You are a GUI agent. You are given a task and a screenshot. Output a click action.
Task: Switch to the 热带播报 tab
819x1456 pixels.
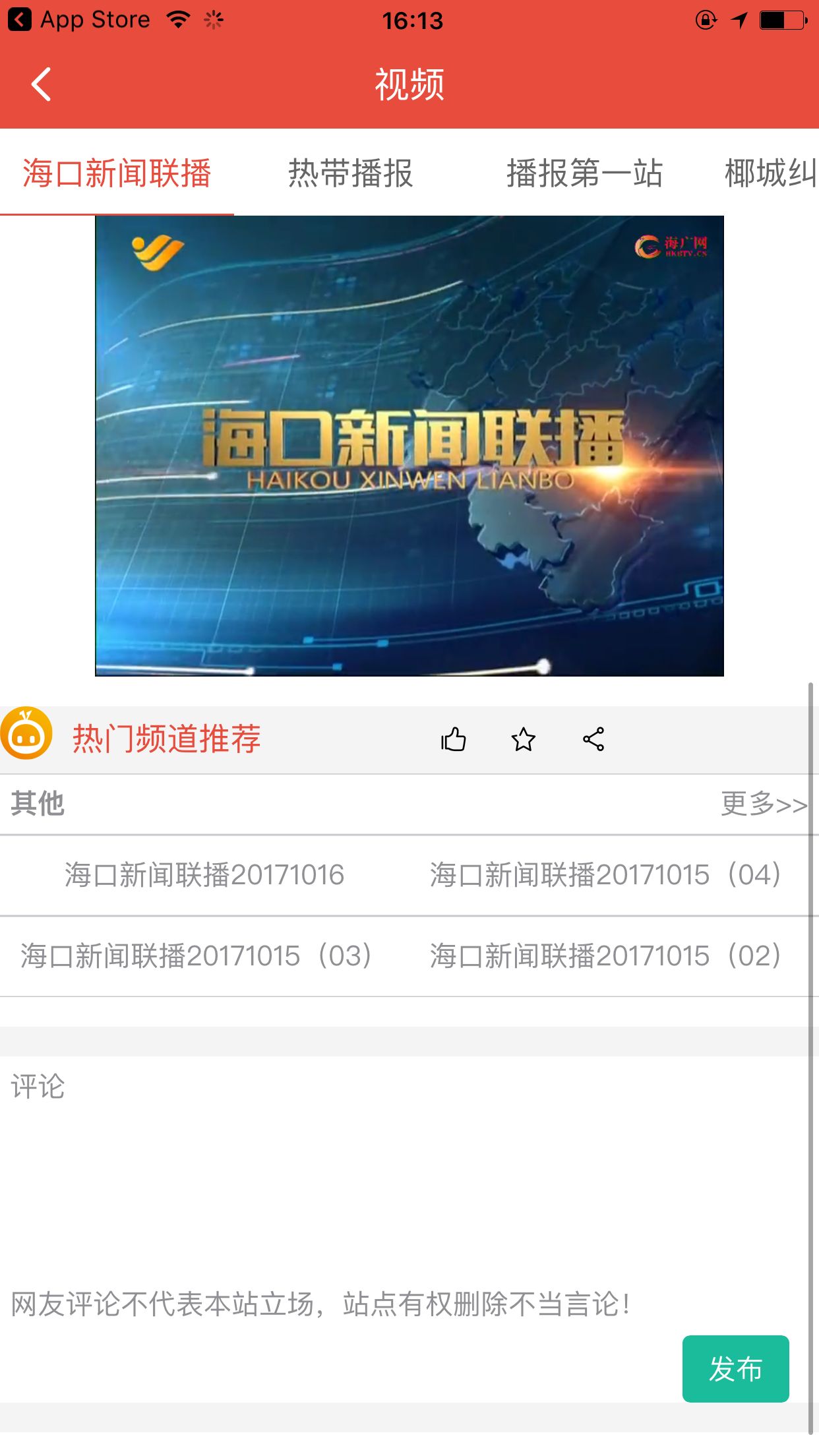tap(351, 173)
